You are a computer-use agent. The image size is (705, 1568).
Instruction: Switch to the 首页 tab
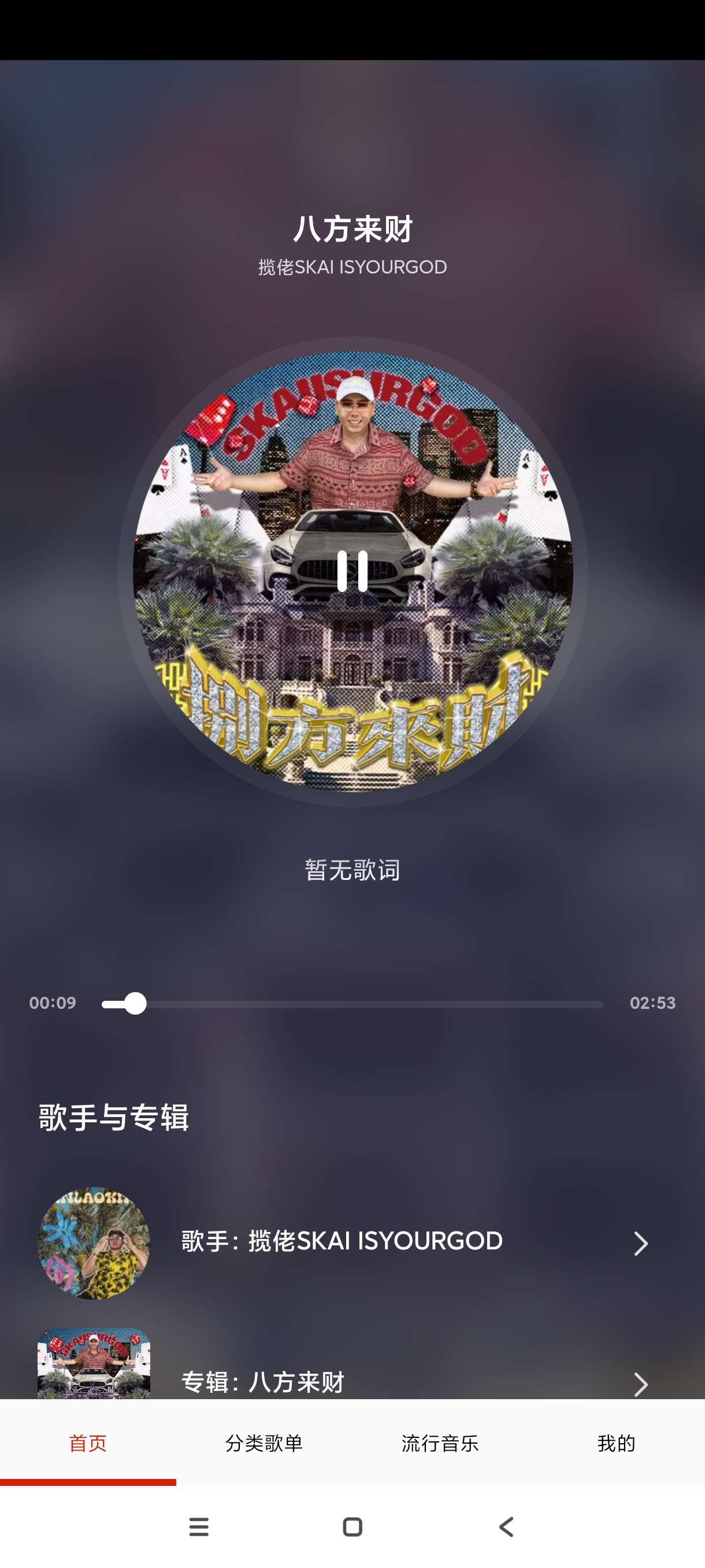coord(88,1443)
